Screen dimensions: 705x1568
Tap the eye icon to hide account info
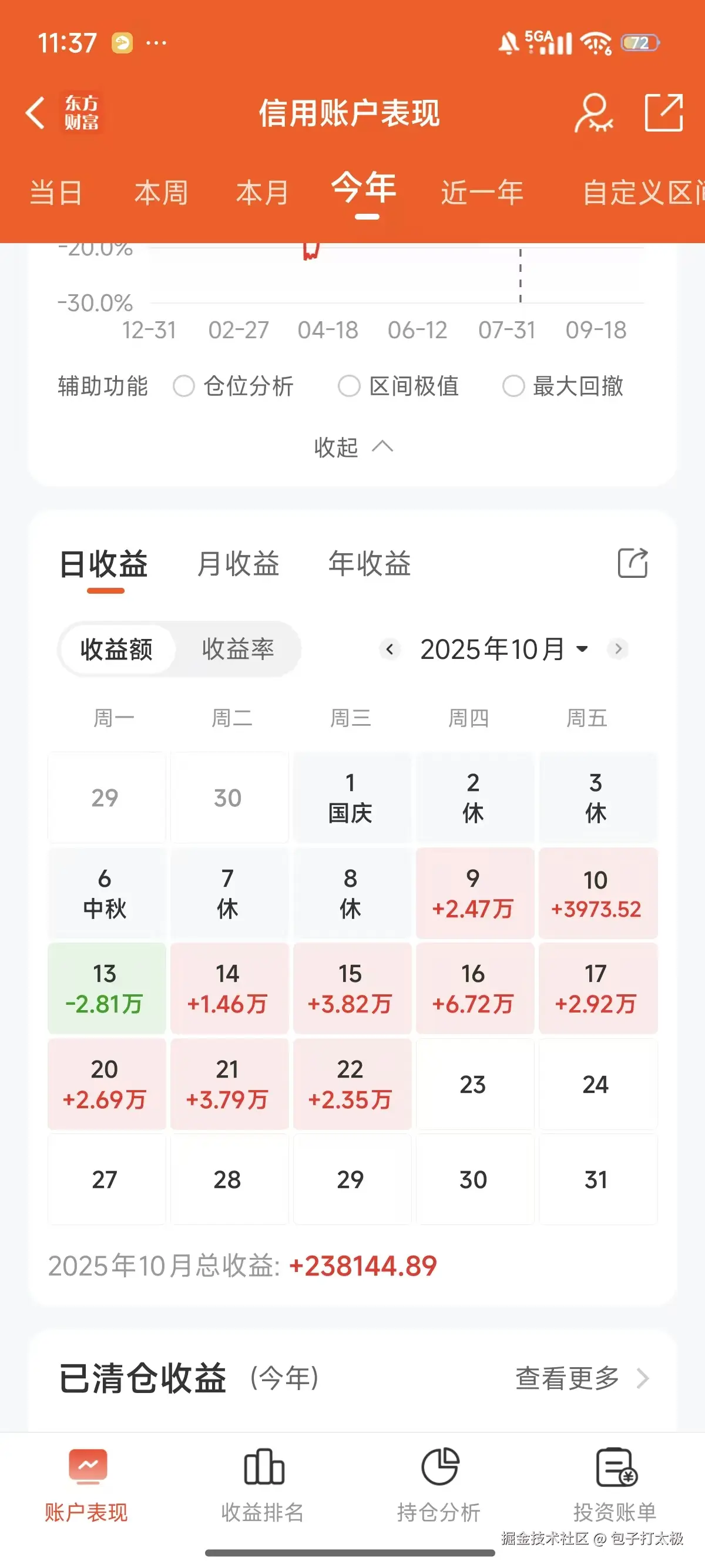(x=593, y=113)
